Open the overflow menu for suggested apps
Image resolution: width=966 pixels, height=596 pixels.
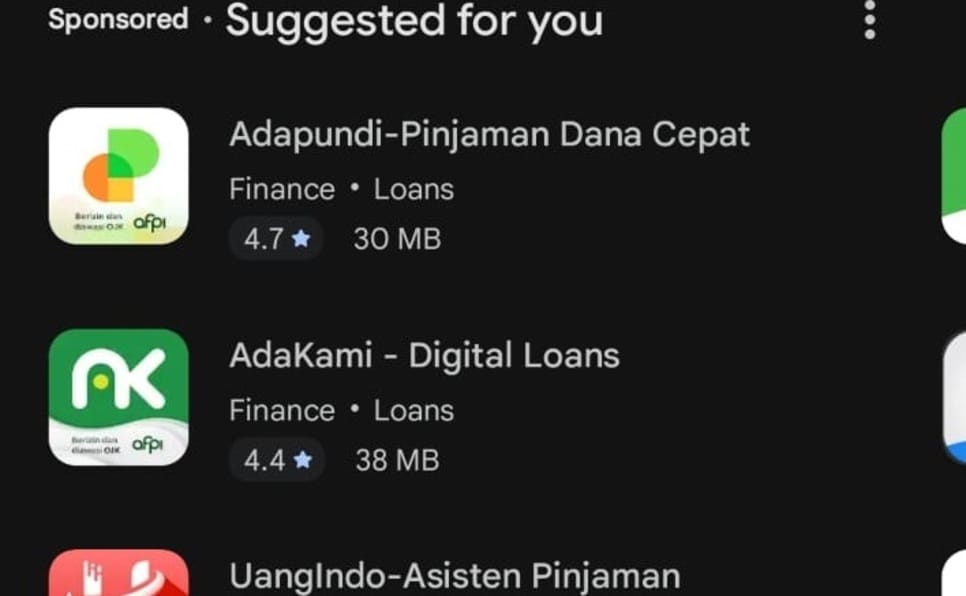(869, 20)
